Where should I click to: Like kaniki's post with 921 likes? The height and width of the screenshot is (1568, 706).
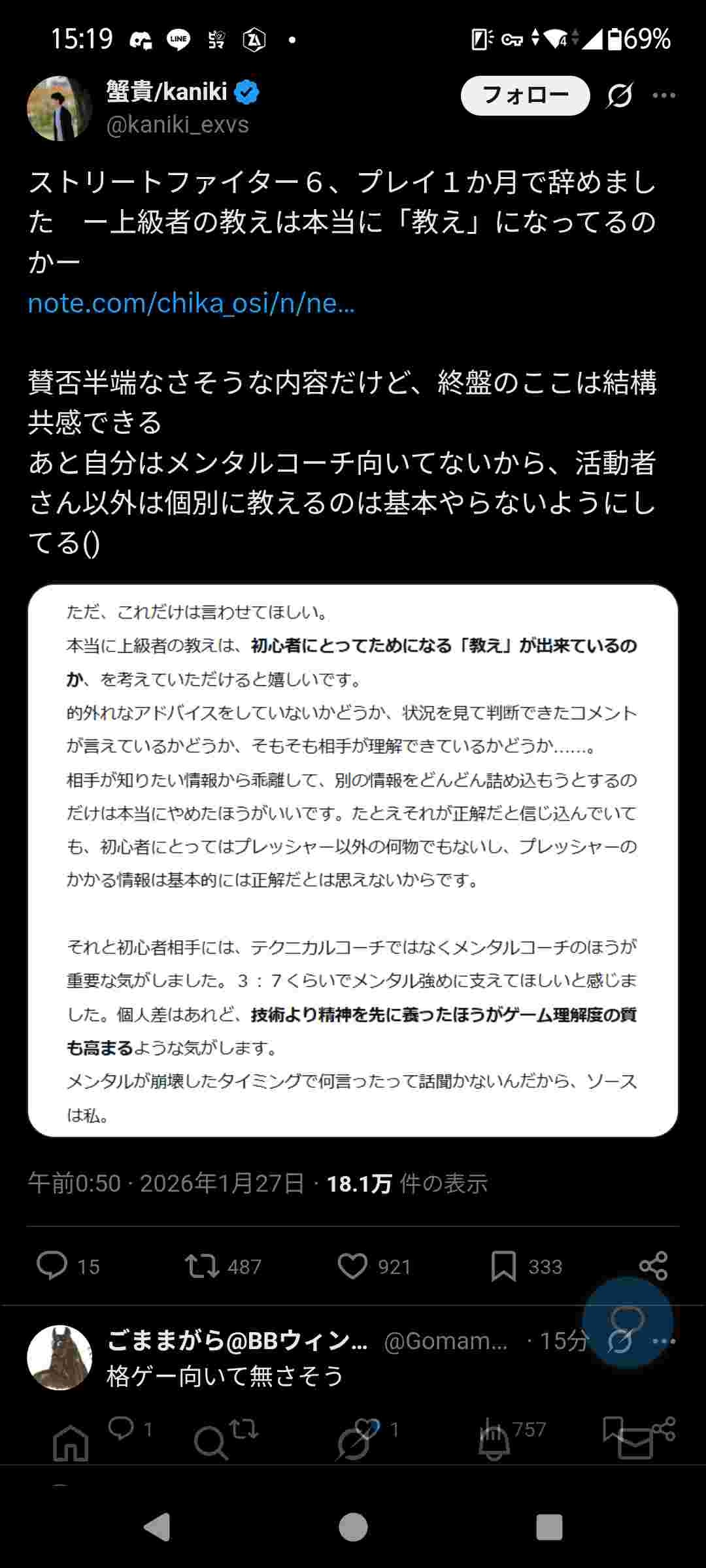point(352,1266)
